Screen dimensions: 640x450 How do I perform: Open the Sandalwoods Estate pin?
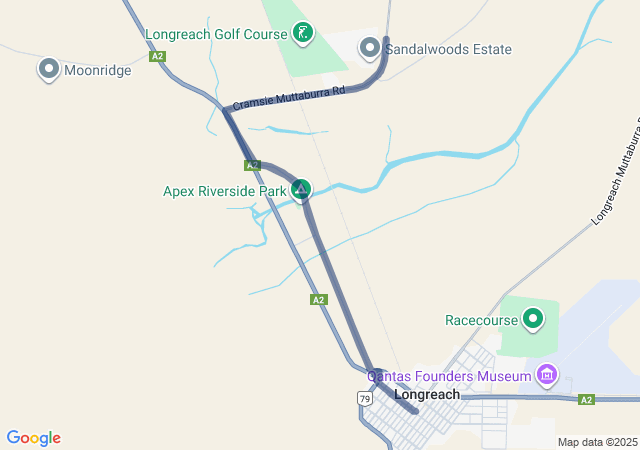(369, 48)
